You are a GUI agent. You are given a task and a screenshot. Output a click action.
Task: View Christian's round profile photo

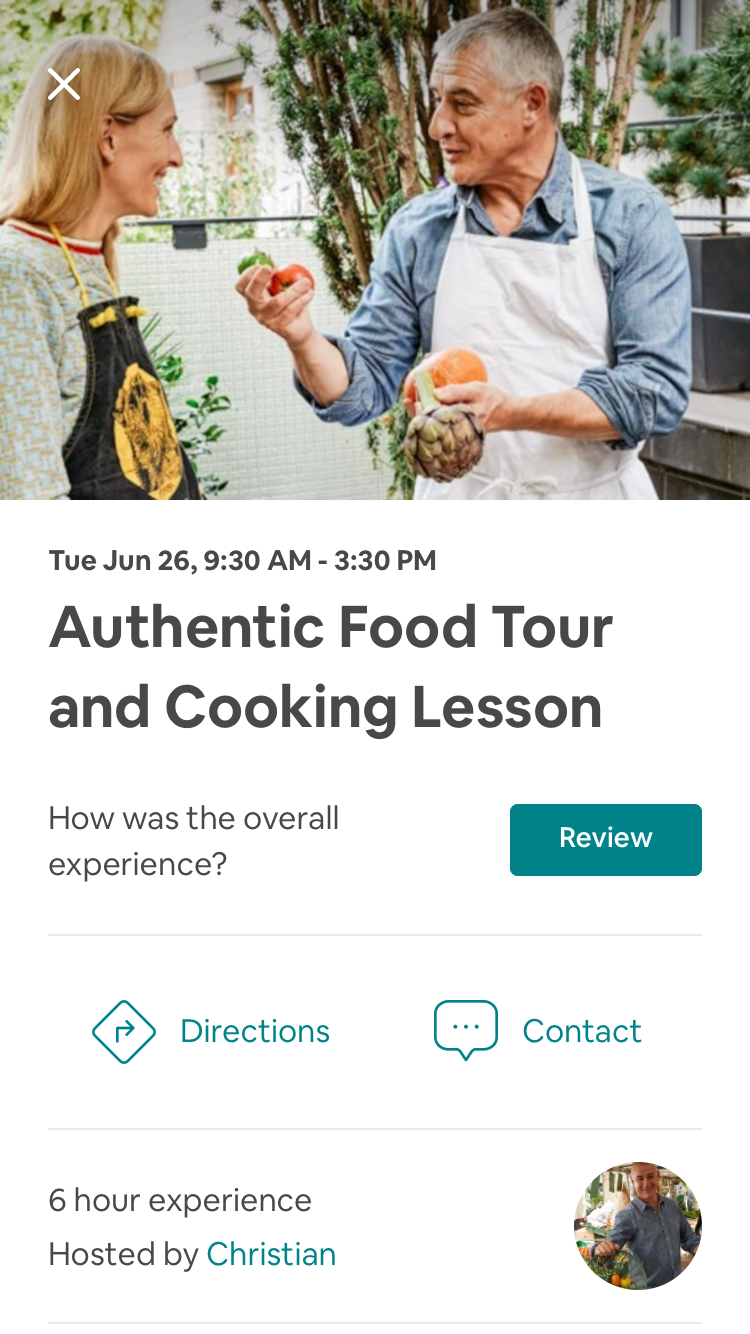pos(637,1225)
